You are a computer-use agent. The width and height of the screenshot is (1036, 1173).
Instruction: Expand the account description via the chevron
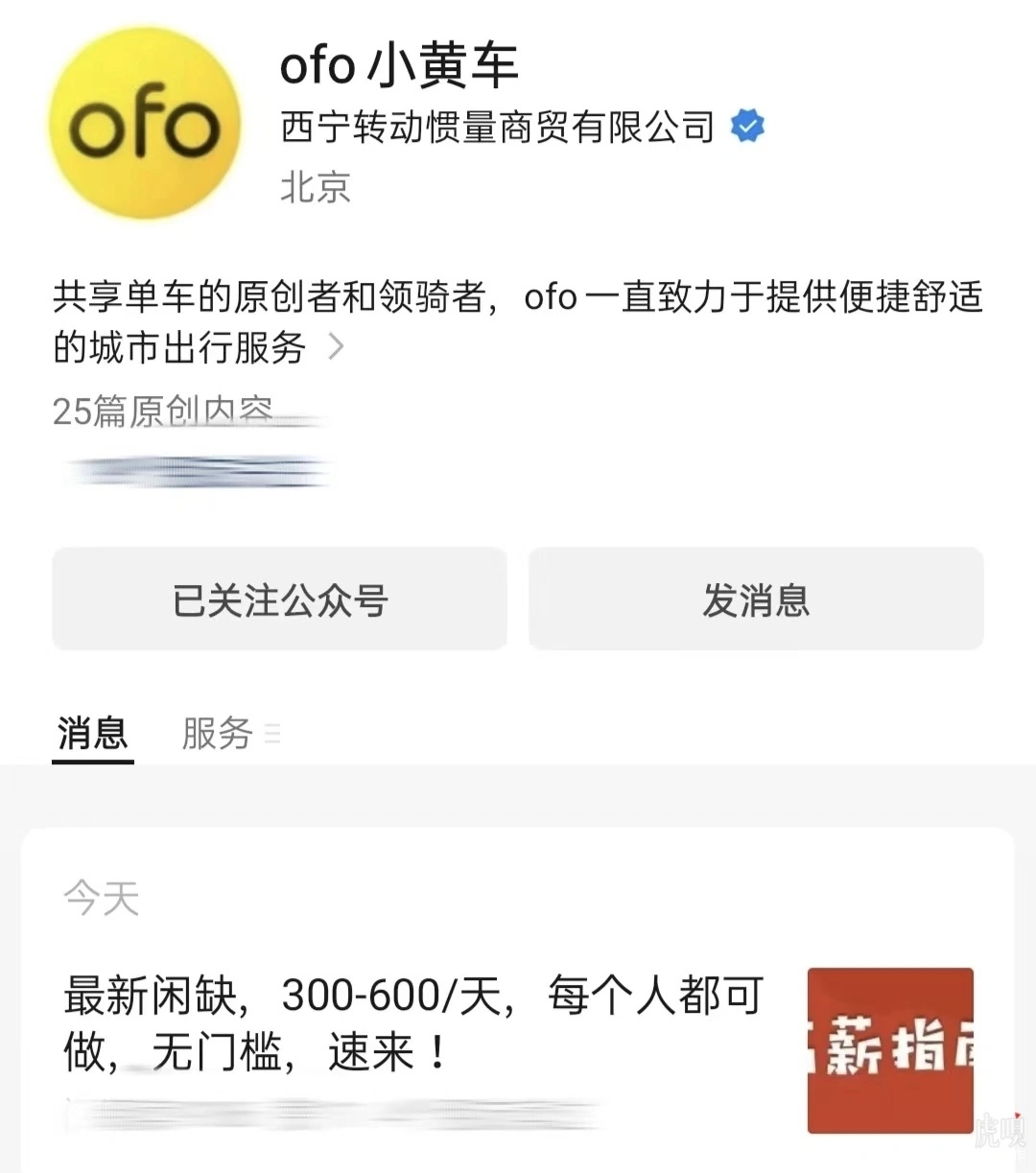335,348
